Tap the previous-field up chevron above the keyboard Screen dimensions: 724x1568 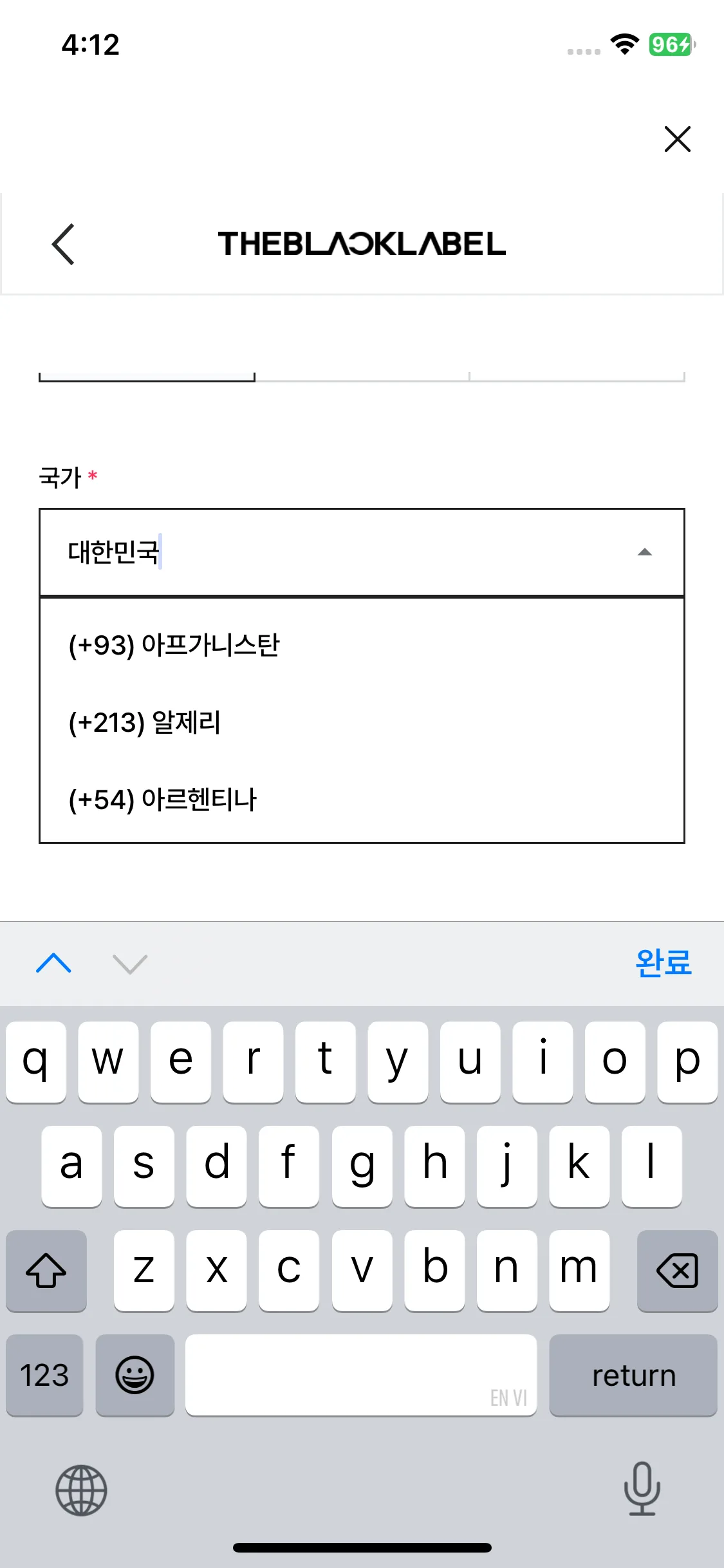click(53, 963)
